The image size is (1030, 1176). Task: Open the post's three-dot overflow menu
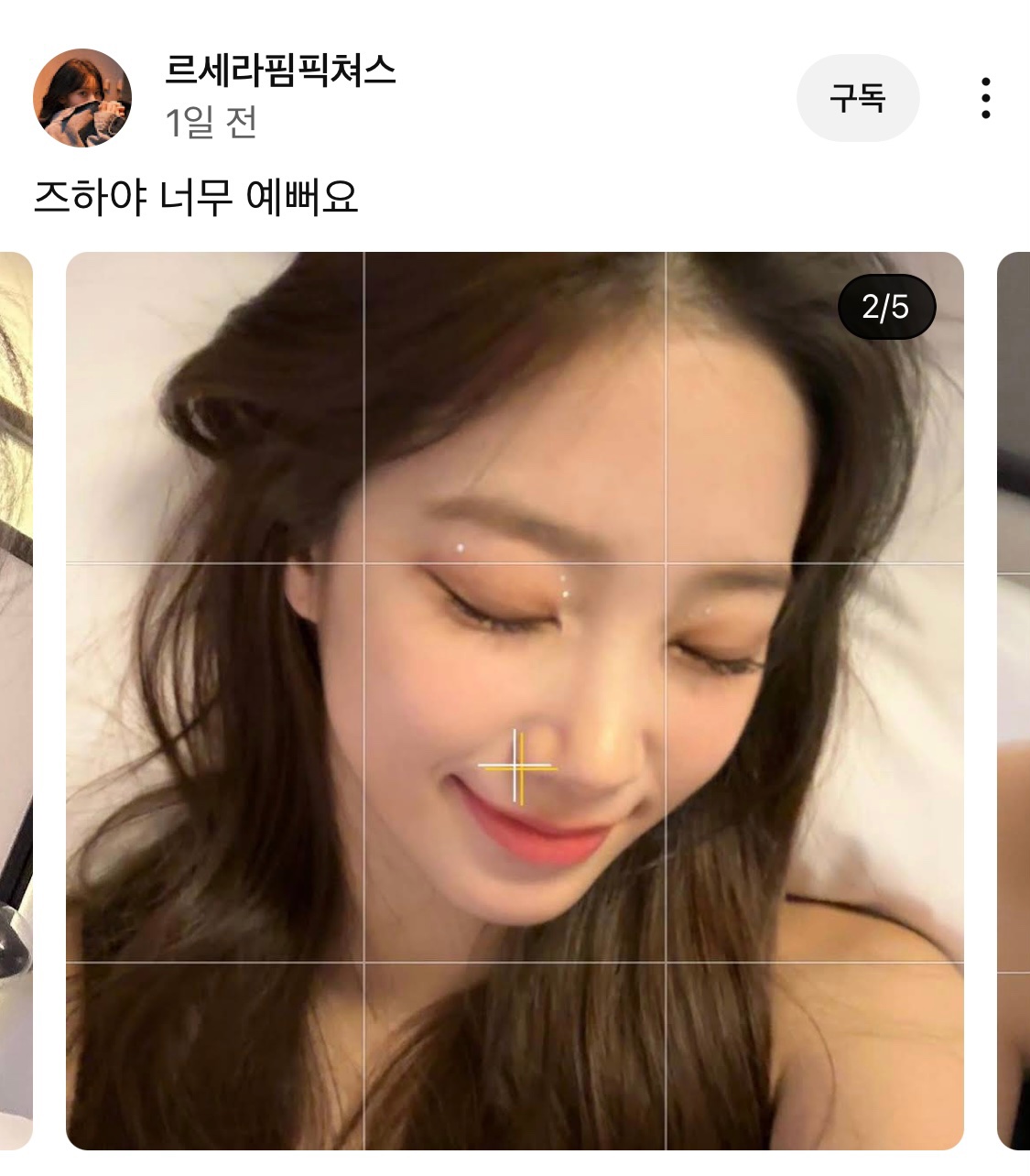[x=985, y=98]
